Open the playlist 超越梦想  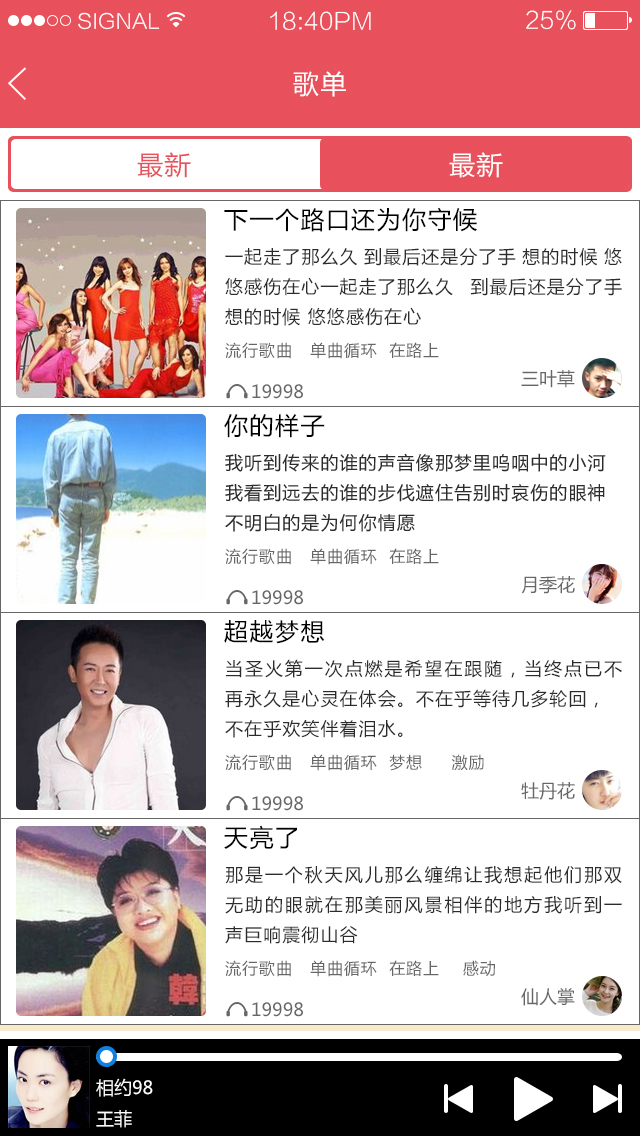click(320, 715)
